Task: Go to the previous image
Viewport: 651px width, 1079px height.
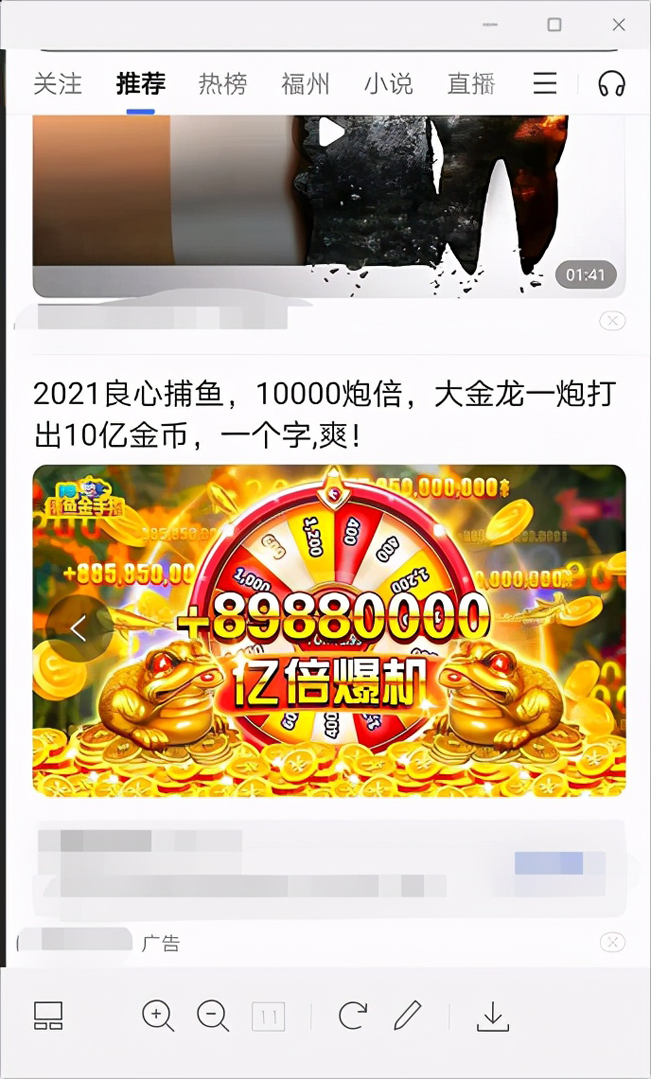Action: 79,628
